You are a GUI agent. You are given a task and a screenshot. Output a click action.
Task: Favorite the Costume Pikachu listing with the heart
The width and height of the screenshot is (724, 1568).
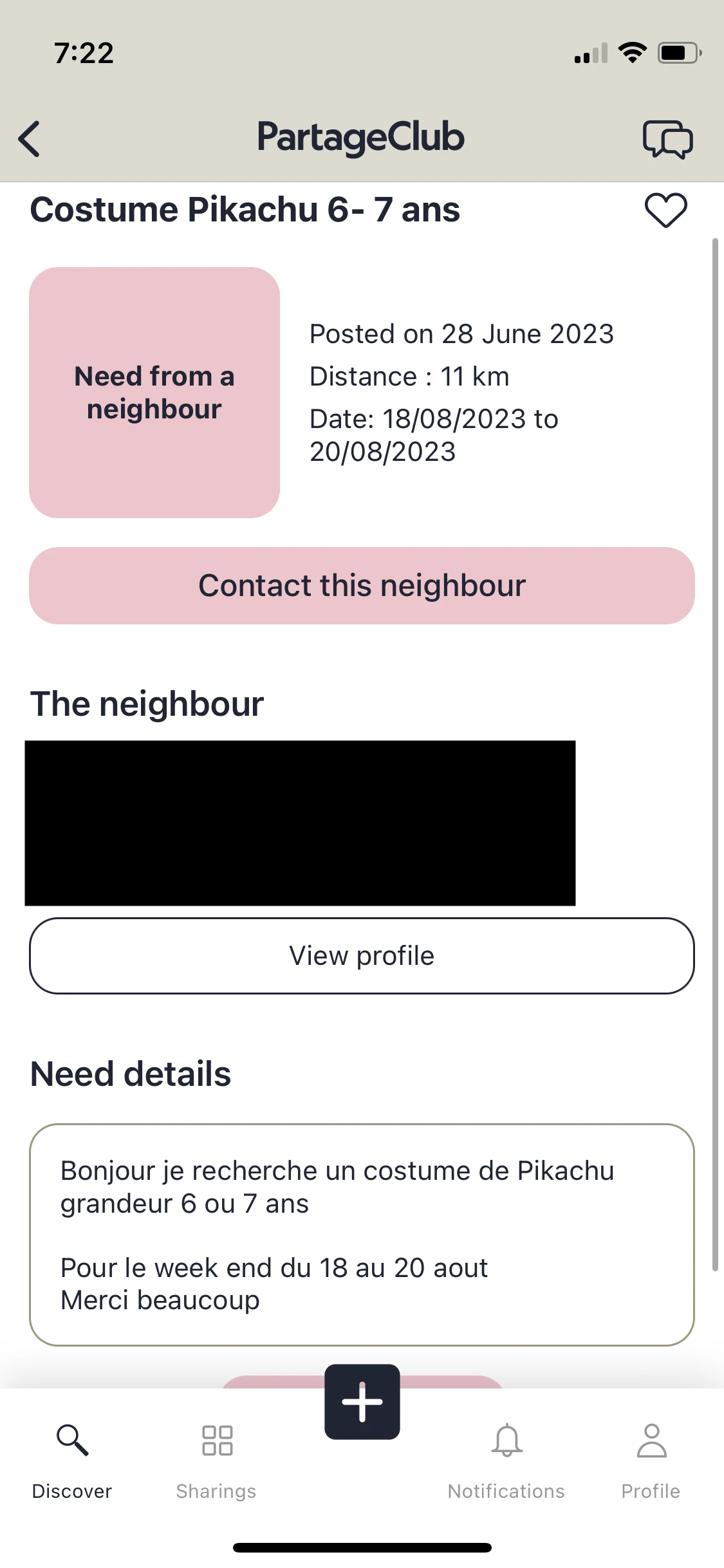[x=665, y=210]
